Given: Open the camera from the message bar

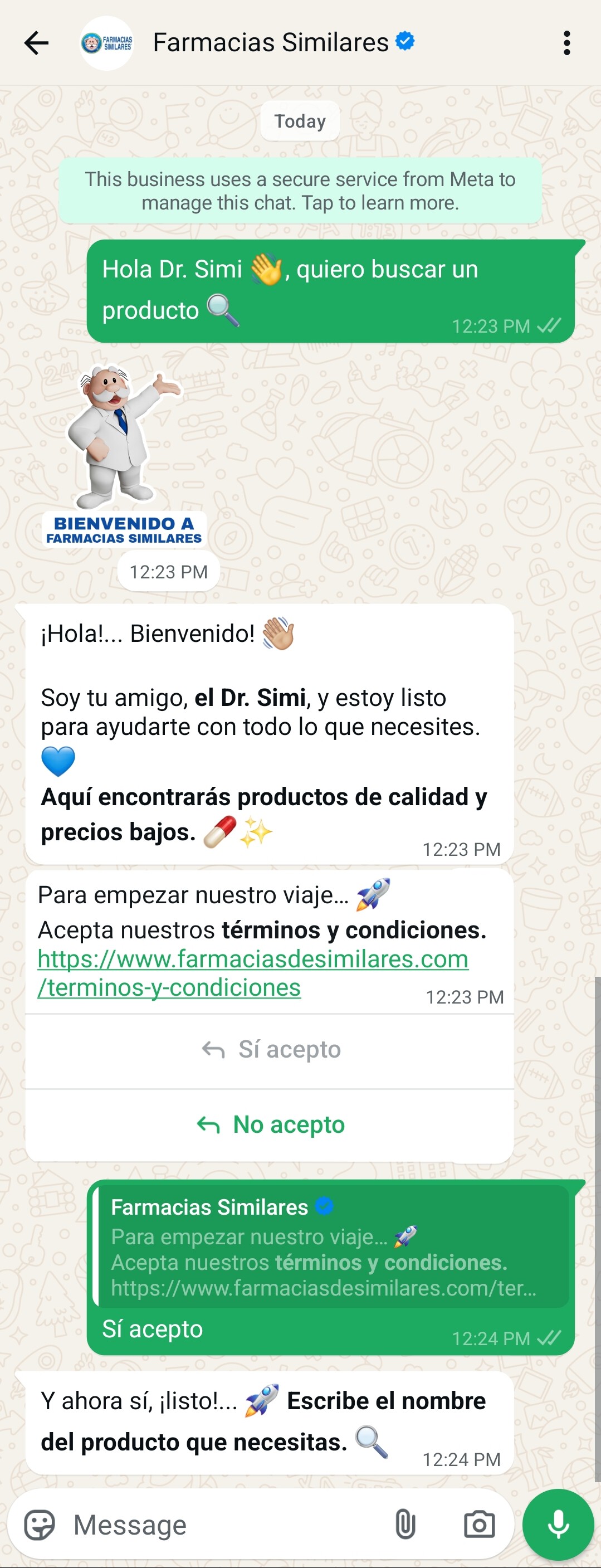Looking at the screenshot, I should pos(480,1525).
